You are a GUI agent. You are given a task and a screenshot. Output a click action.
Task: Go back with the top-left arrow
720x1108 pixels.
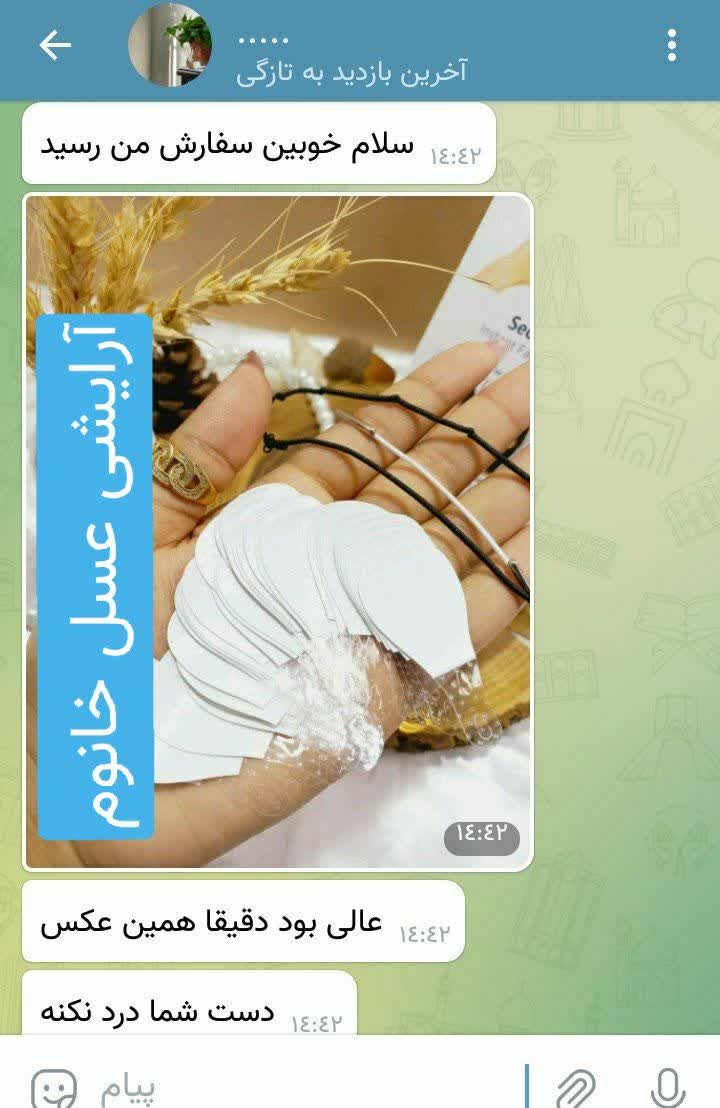click(x=55, y=46)
